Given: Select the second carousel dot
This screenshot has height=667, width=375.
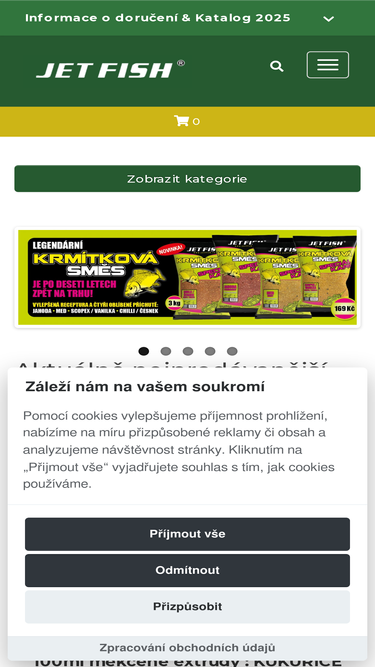Looking at the screenshot, I should [166, 351].
